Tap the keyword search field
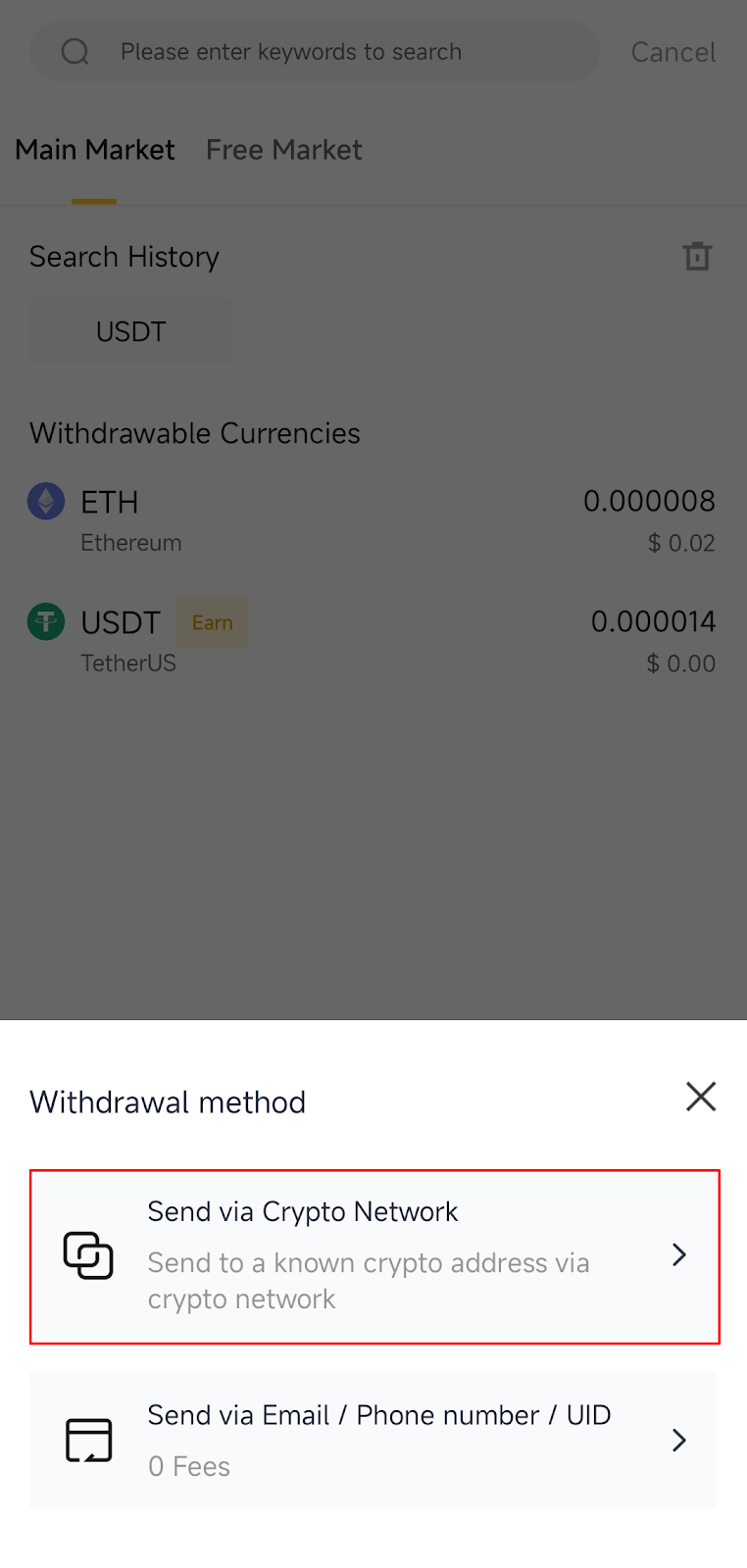The image size is (747, 1568). 314,52
